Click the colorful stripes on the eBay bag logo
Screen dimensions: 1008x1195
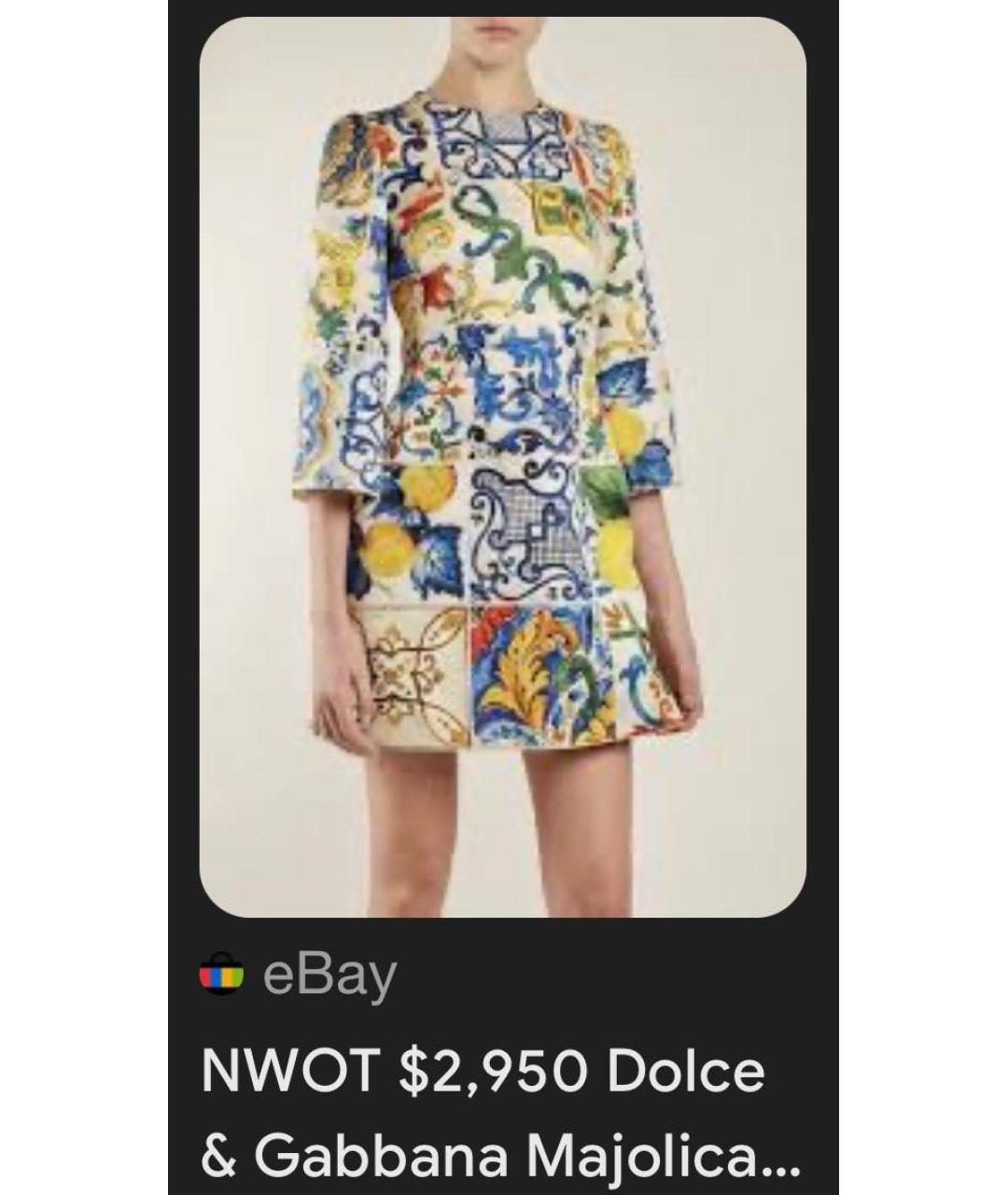click(221, 978)
